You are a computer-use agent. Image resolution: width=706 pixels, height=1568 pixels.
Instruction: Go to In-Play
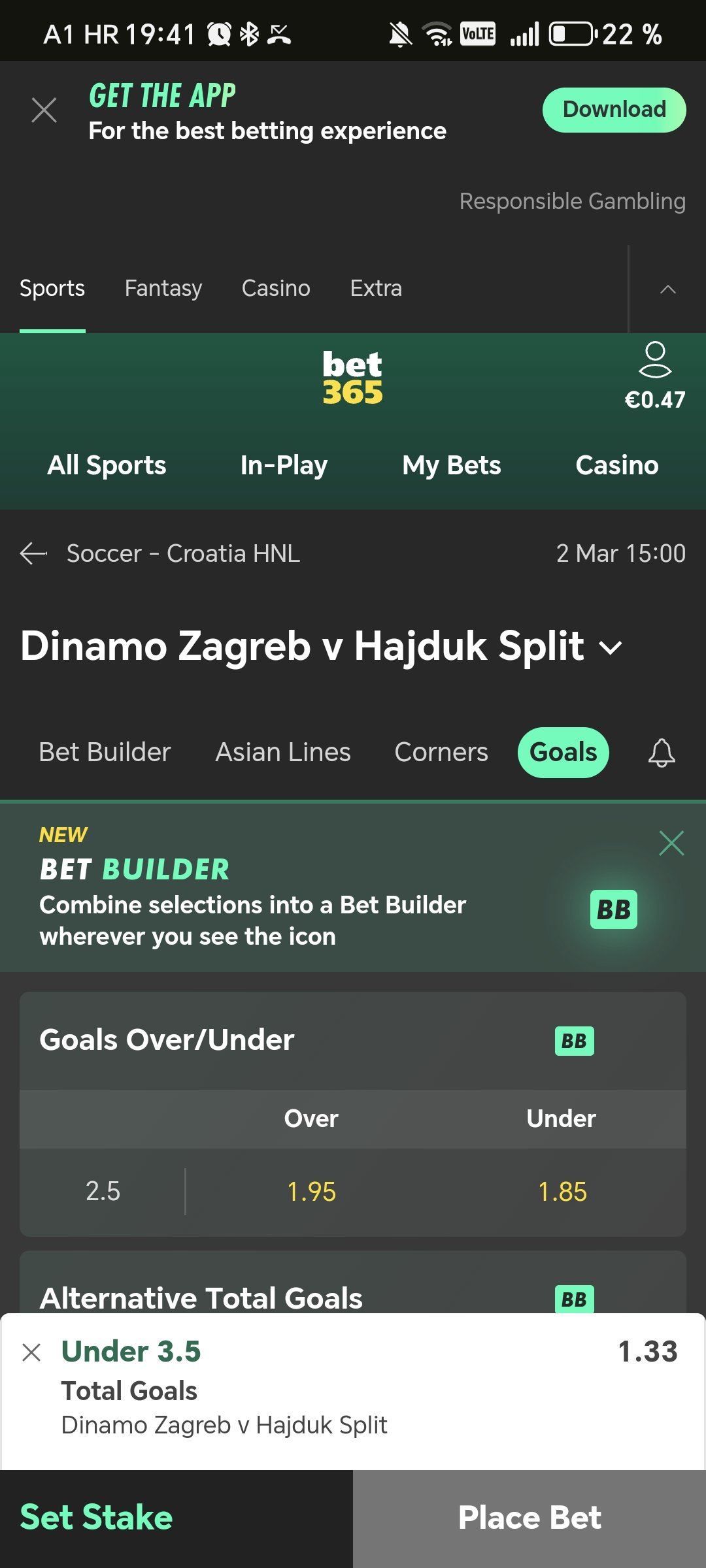click(x=284, y=465)
